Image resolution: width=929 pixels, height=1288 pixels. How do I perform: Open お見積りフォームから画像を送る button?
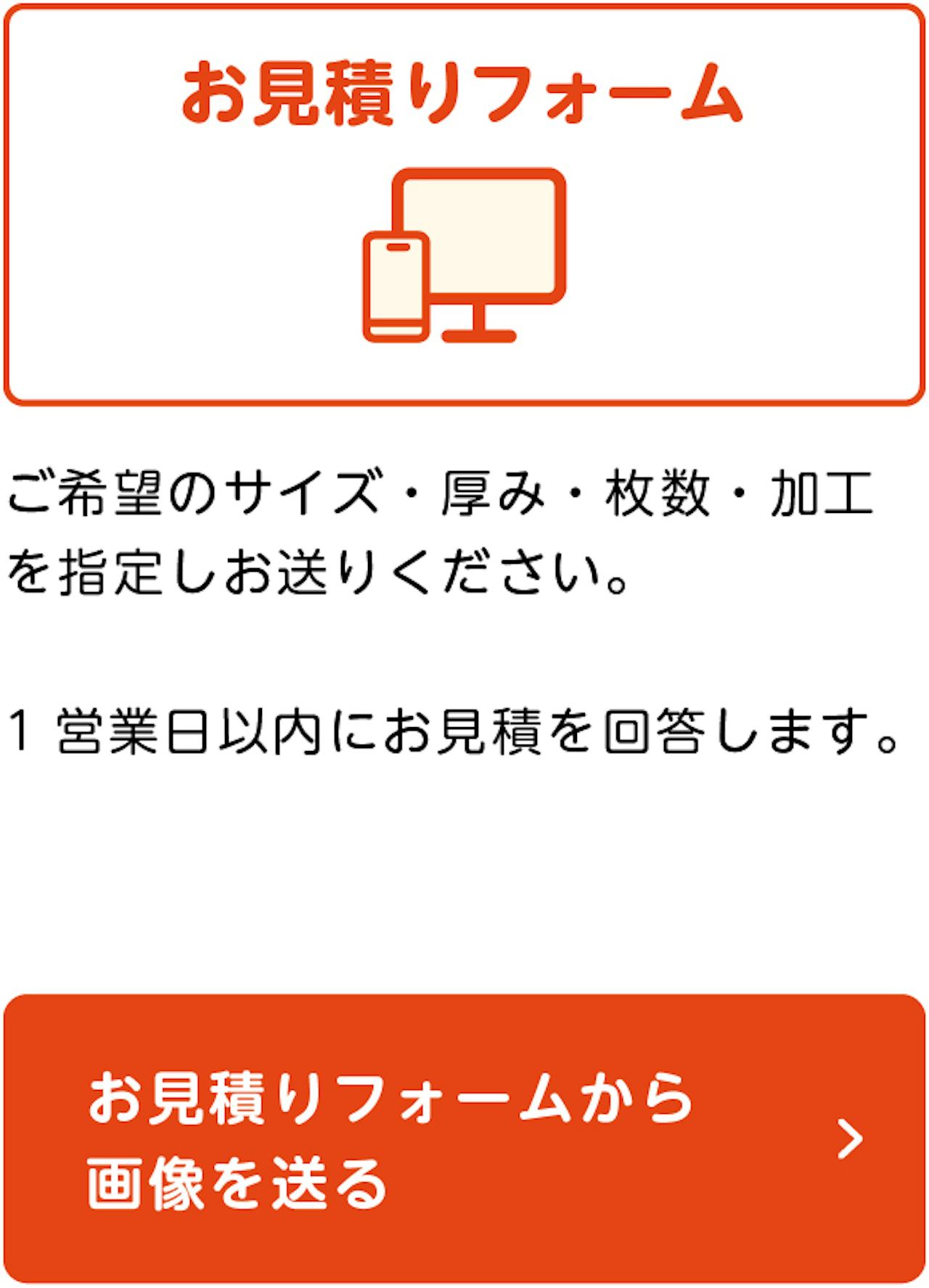464,1138
